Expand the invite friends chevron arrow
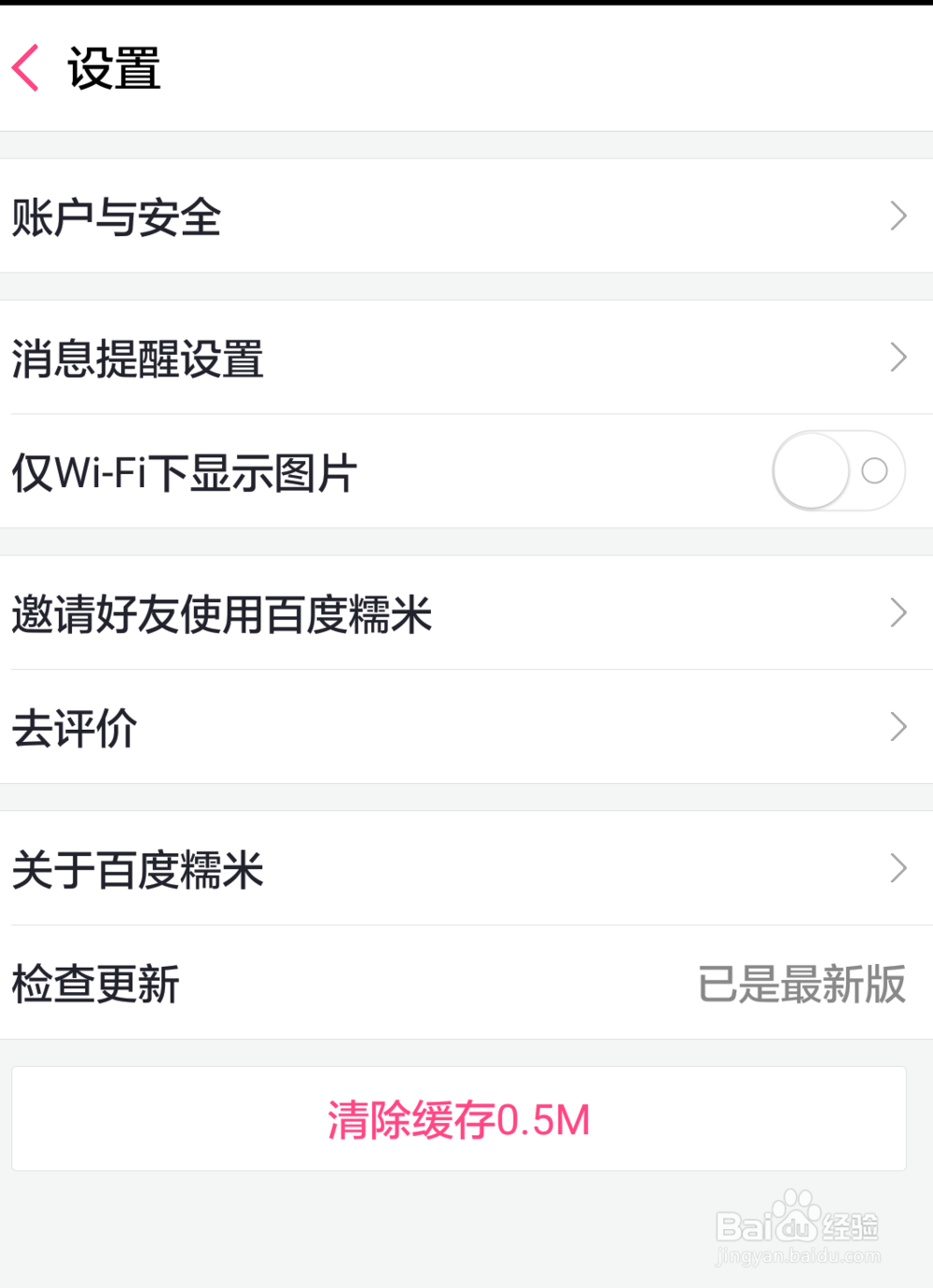 (x=897, y=613)
